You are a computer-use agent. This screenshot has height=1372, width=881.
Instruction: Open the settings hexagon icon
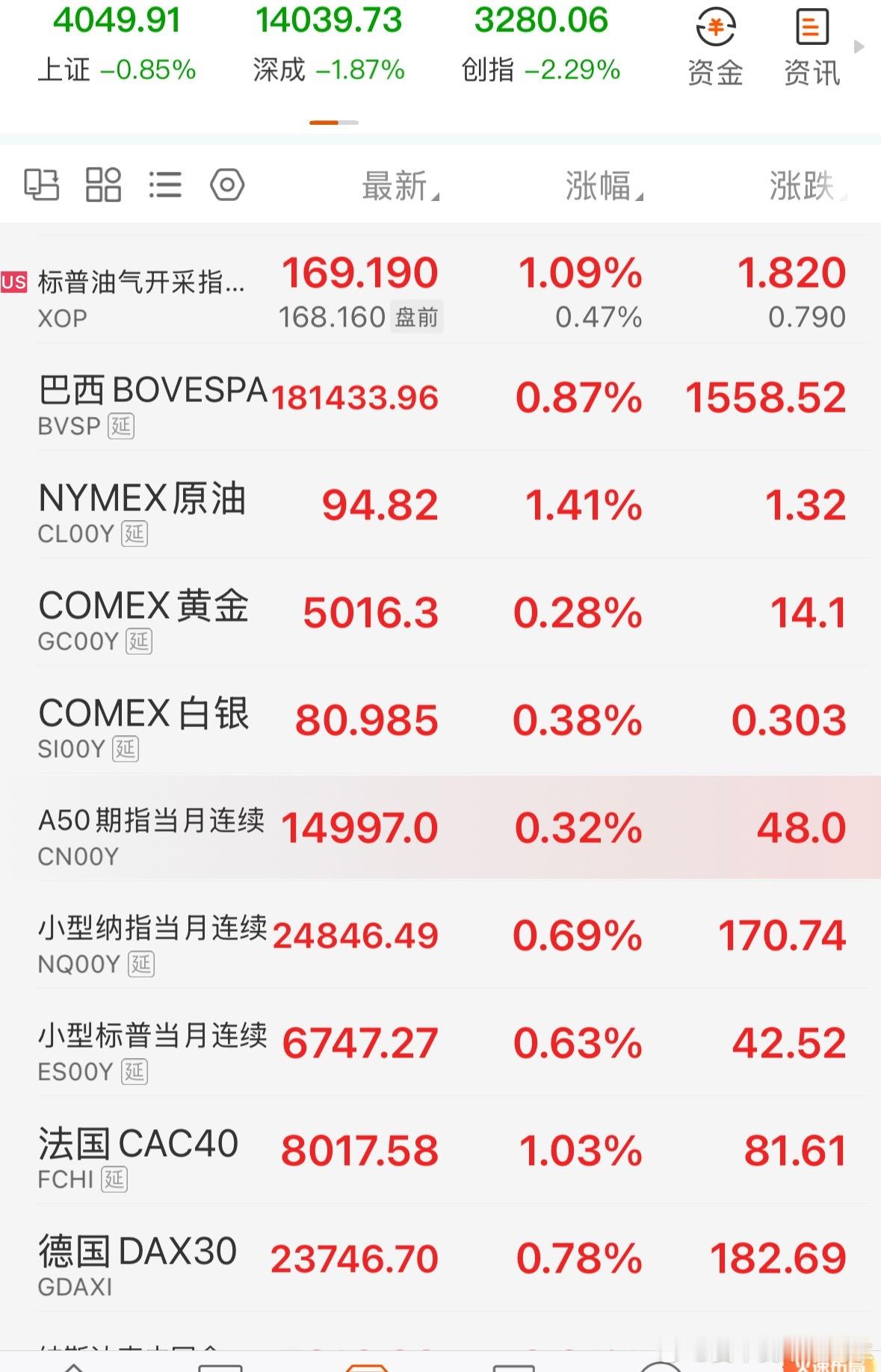(x=227, y=185)
